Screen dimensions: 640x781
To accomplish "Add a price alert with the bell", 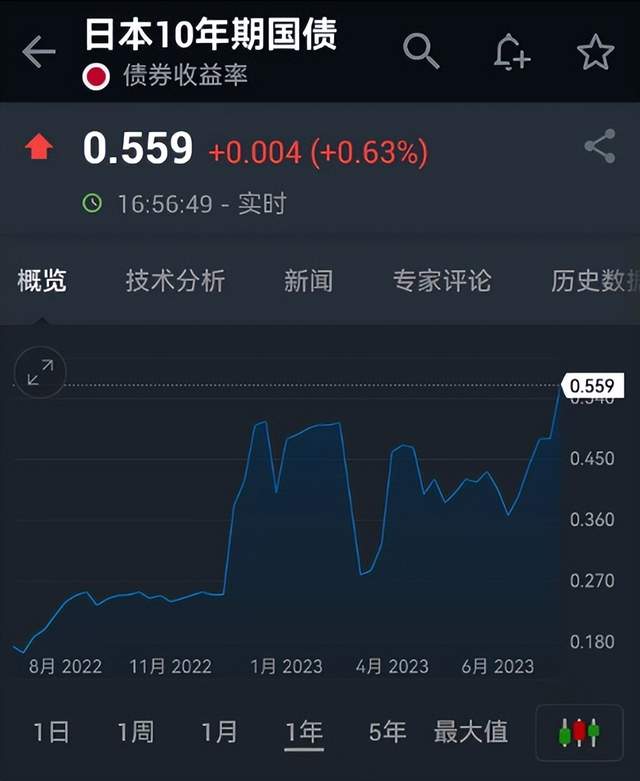I will coord(511,51).
